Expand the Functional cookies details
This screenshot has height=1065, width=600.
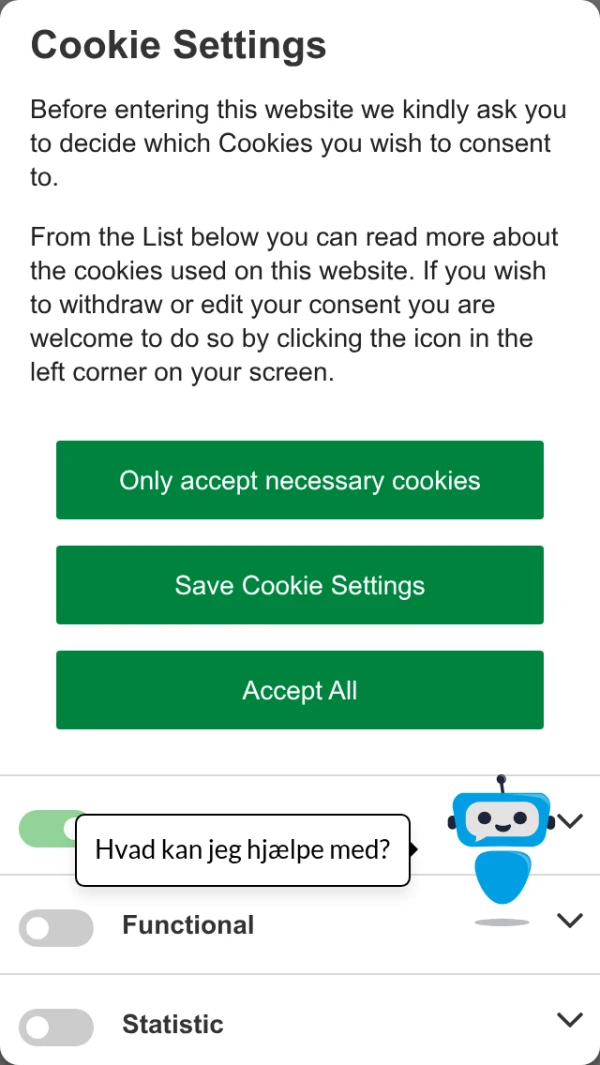pyautogui.click(x=569, y=920)
